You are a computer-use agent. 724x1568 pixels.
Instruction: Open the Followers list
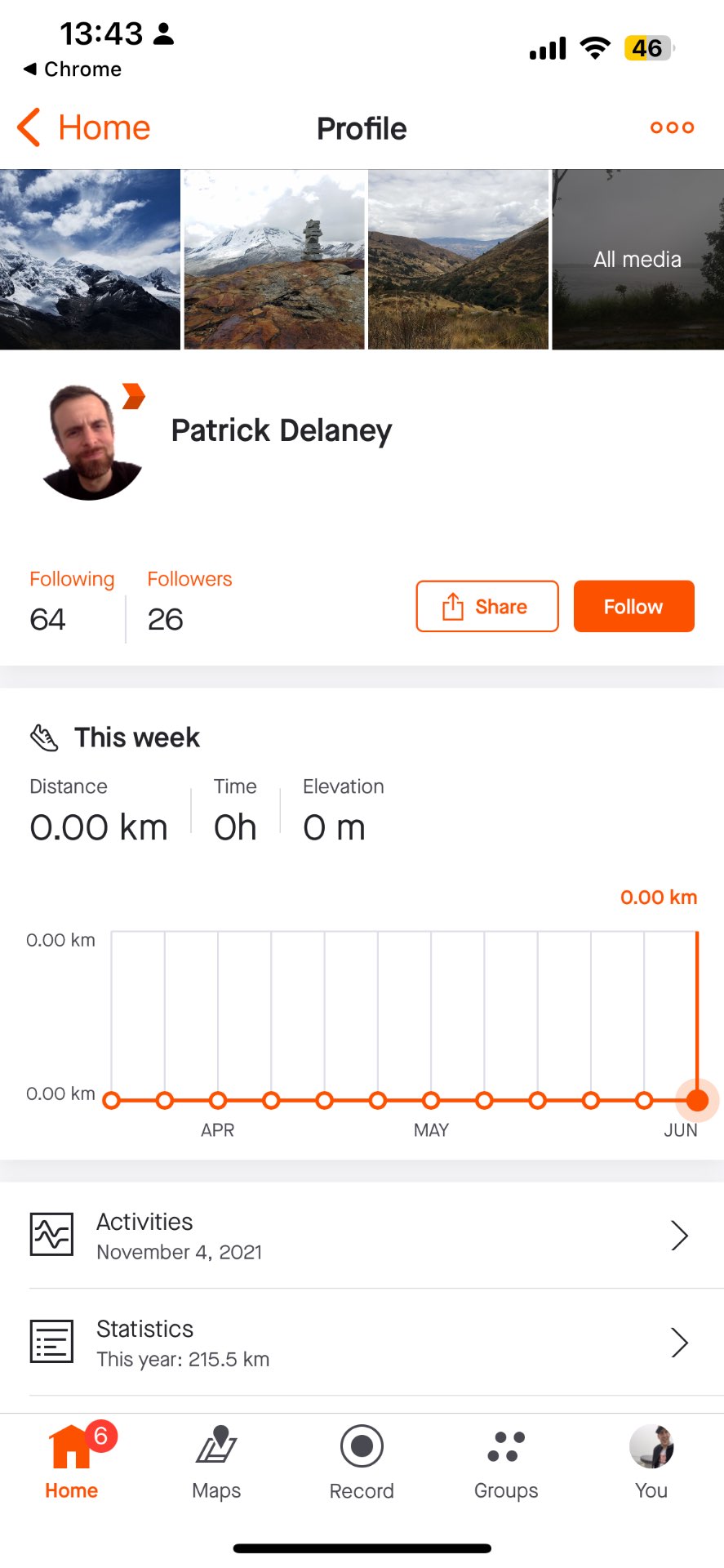(x=189, y=603)
